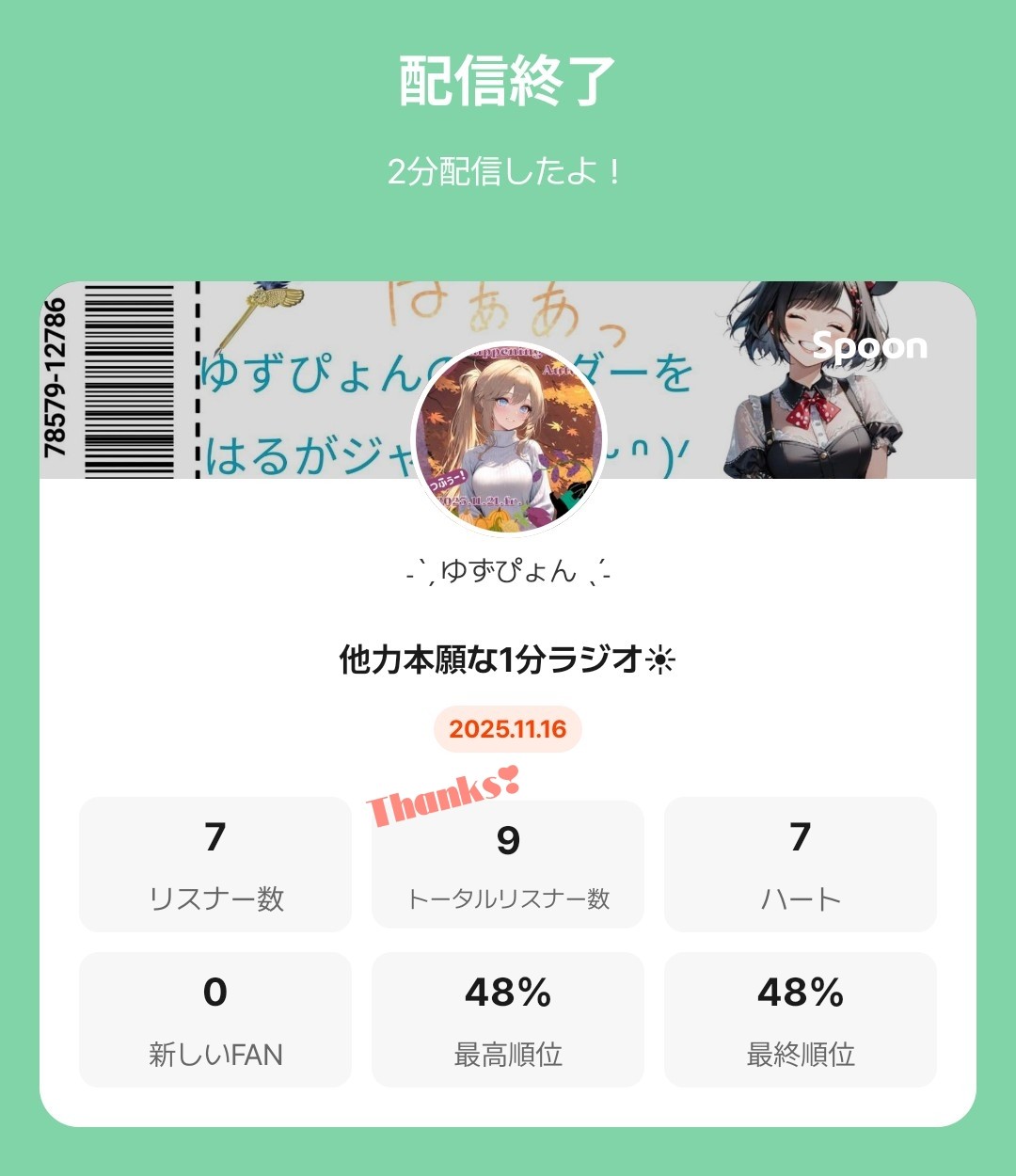Click the sun icon after the broadcast title
This screenshot has width=1016, height=1176.
pyautogui.click(x=660, y=659)
